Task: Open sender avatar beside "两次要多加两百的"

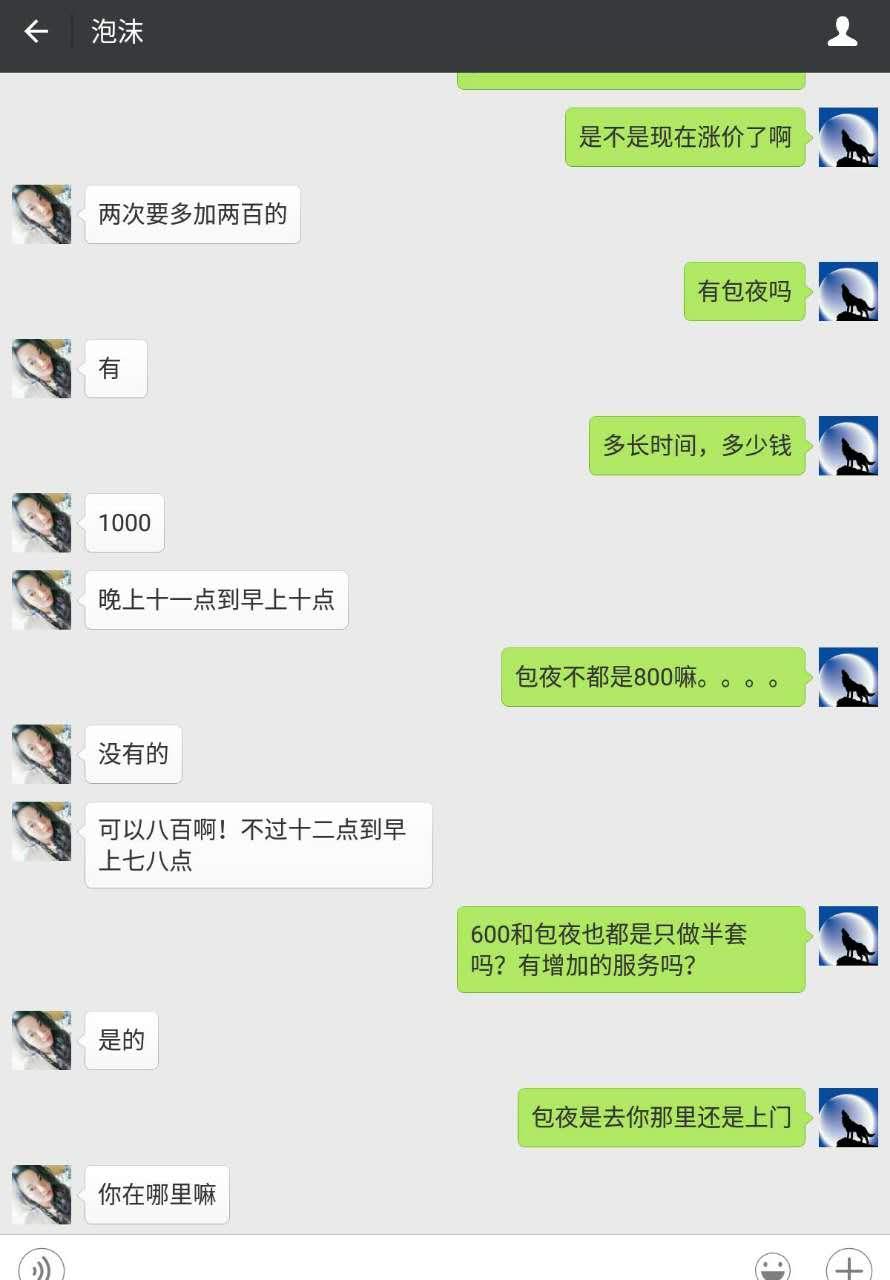Action: [x=42, y=214]
